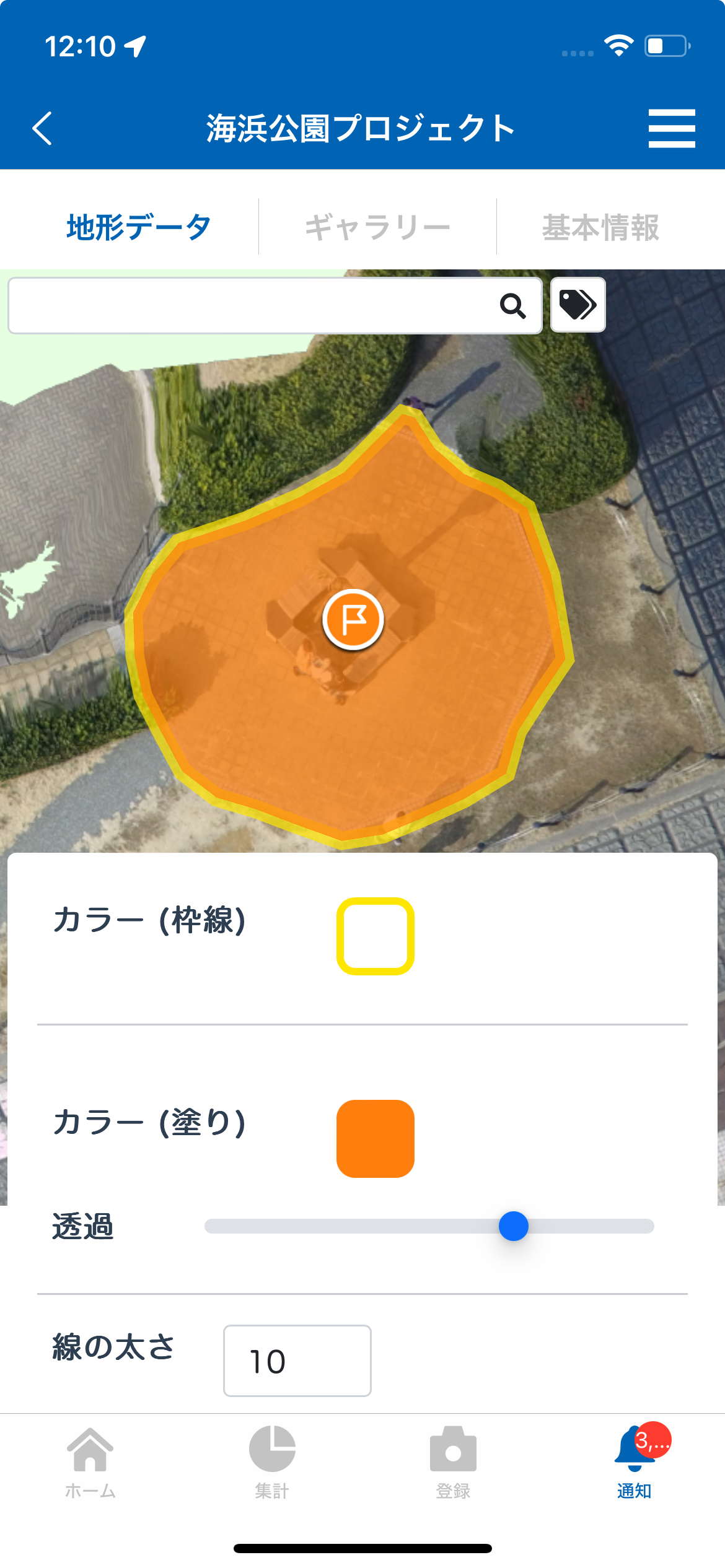
Task: View the 通知 notifications tab
Action: (x=635, y=1463)
